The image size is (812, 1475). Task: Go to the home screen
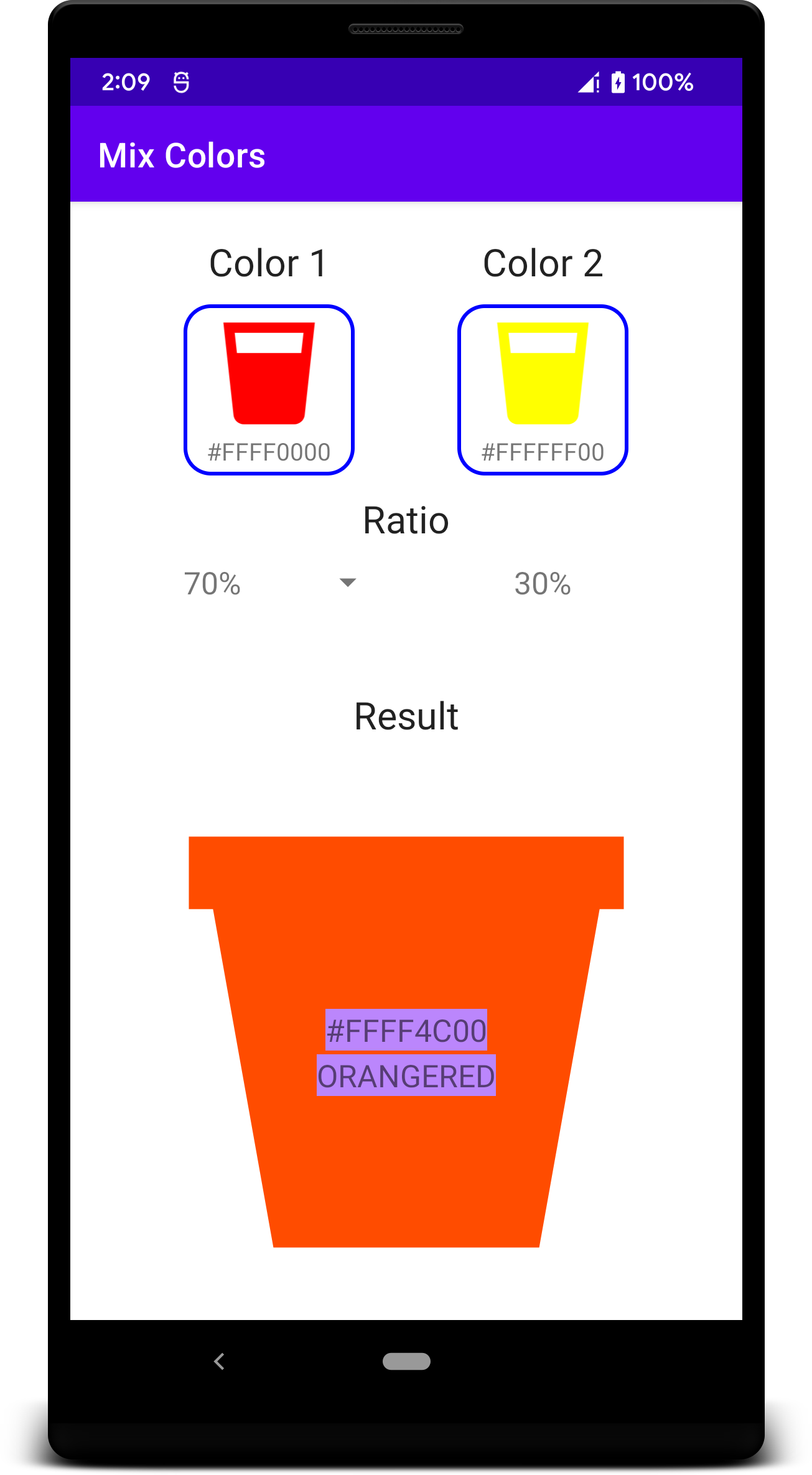pos(406,1361)
